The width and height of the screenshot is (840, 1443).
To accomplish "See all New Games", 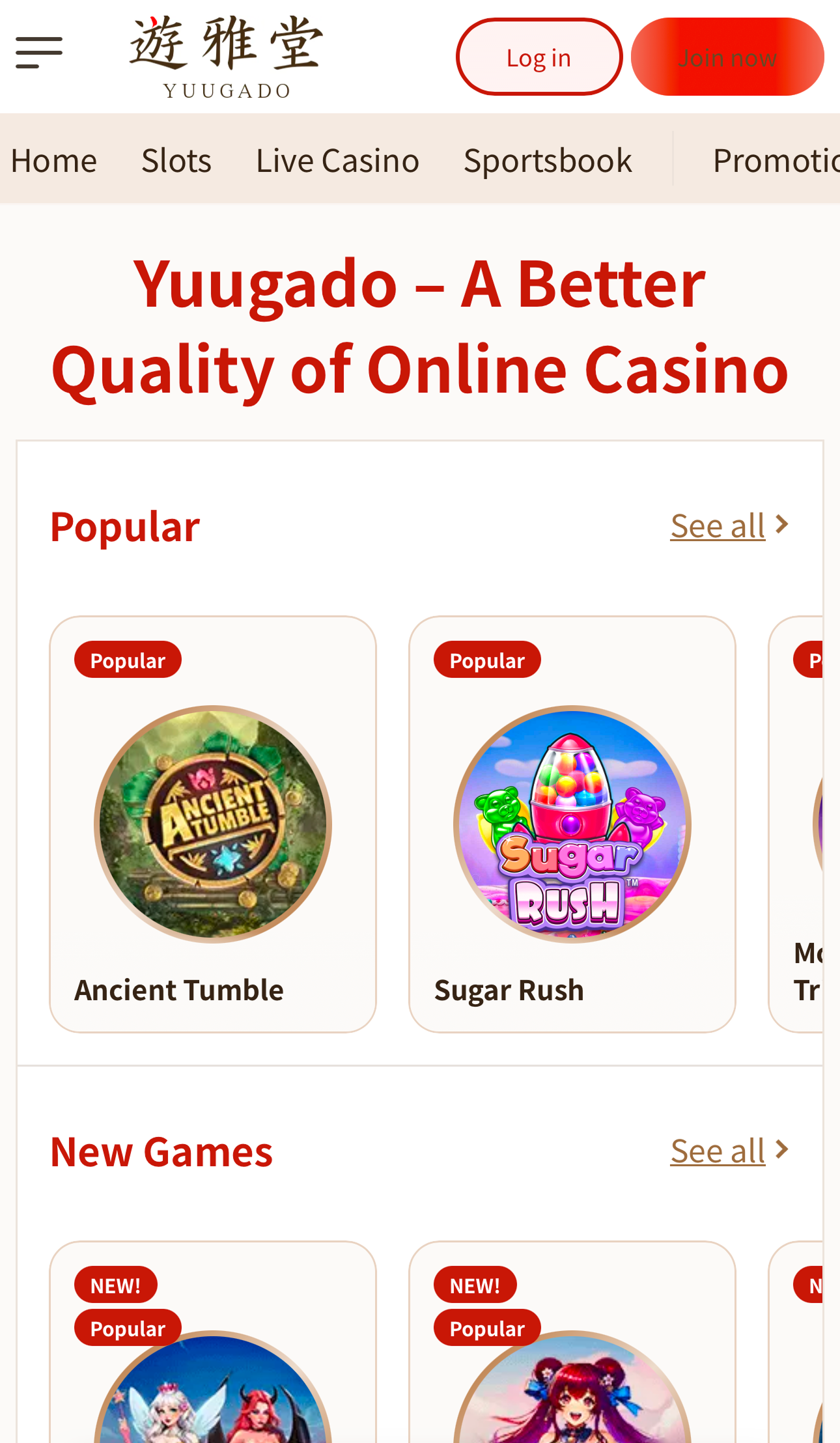I will coord(728,1151).
